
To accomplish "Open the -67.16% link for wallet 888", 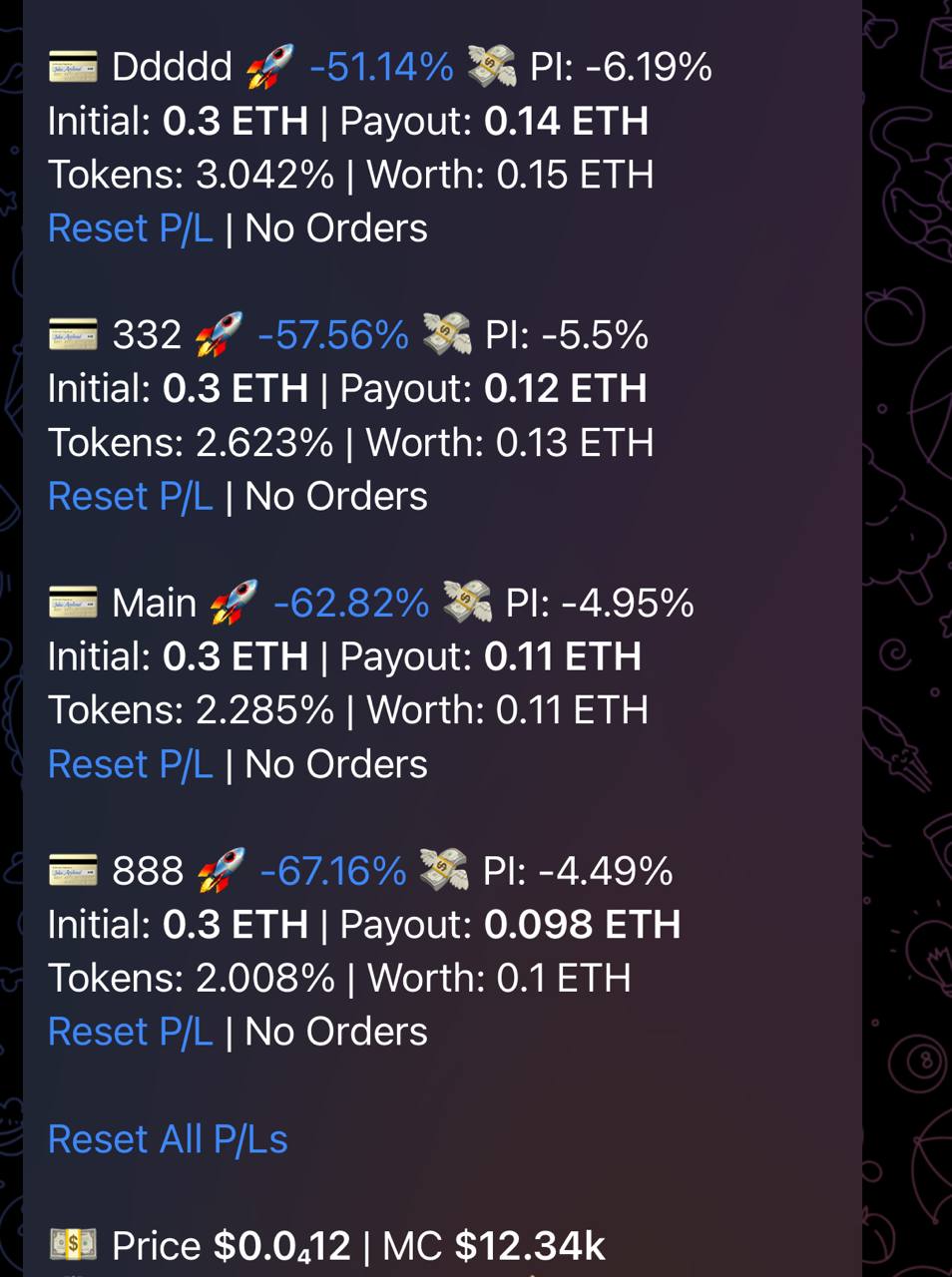I will pyautogui.click(x=332, y=871).
